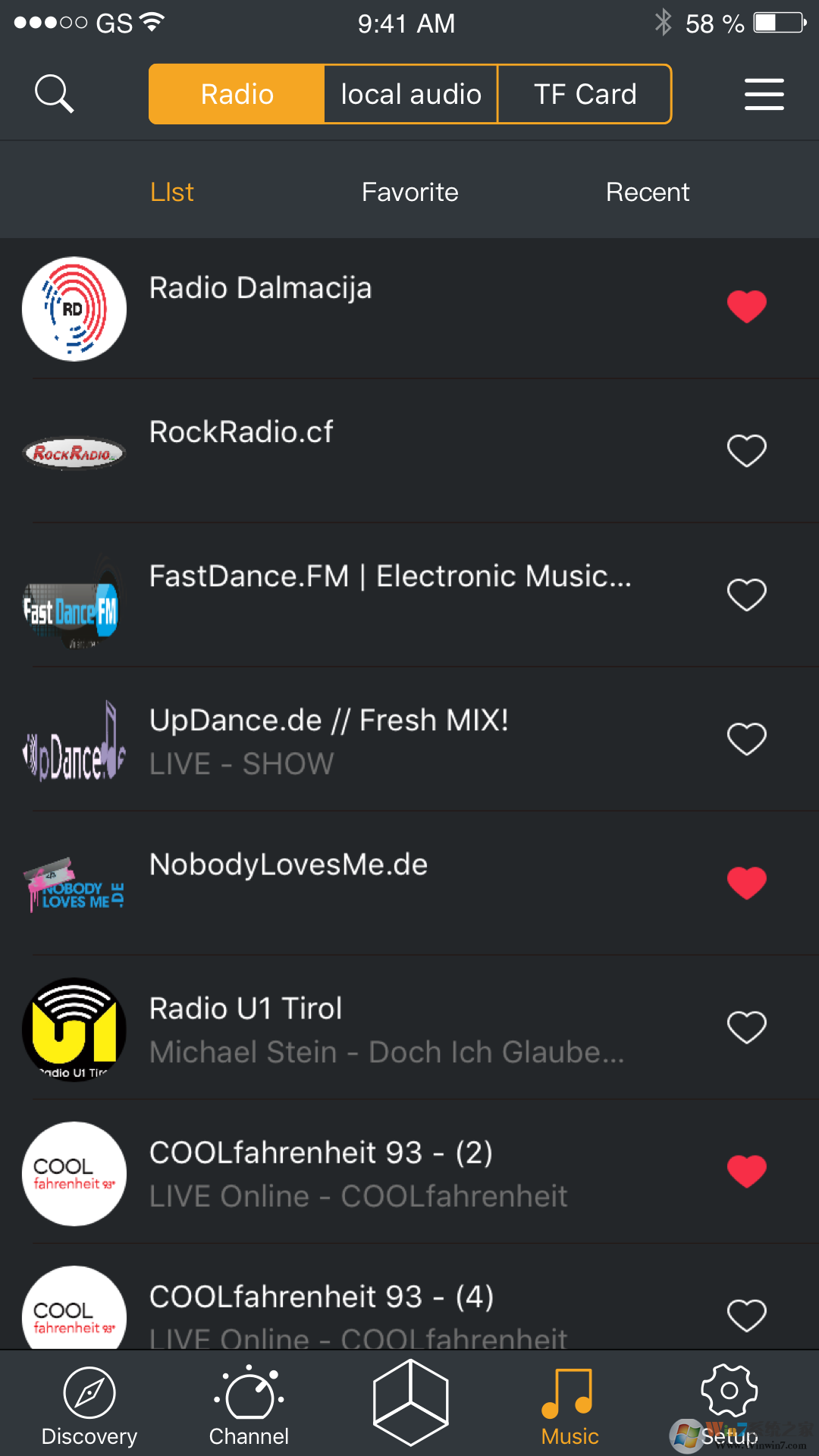The height and width of the screenshot is (1456, 819).
Task: Open the search function
Action: (x=53, y=93)
